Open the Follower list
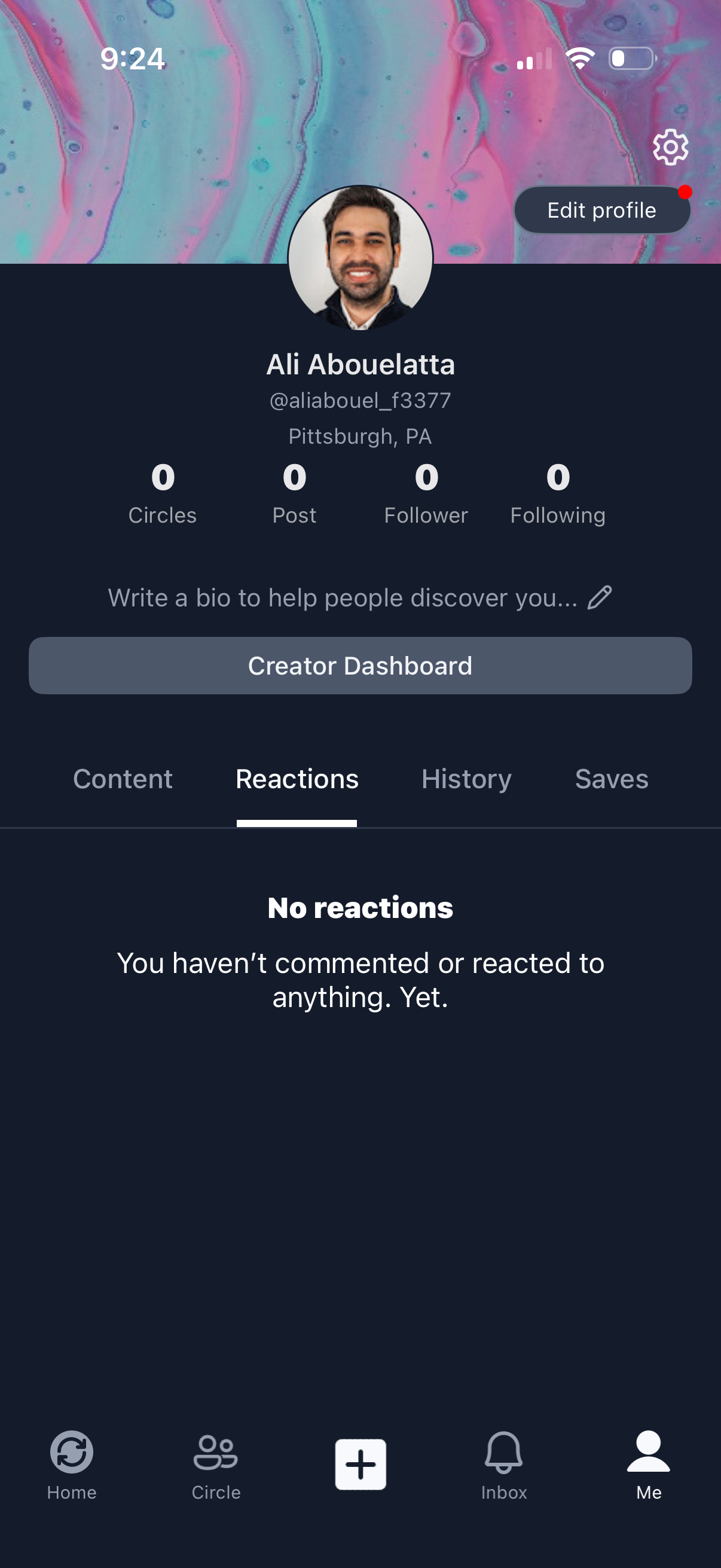The height and width of the screenshot is (1568, 721). [x=426, y=493]
